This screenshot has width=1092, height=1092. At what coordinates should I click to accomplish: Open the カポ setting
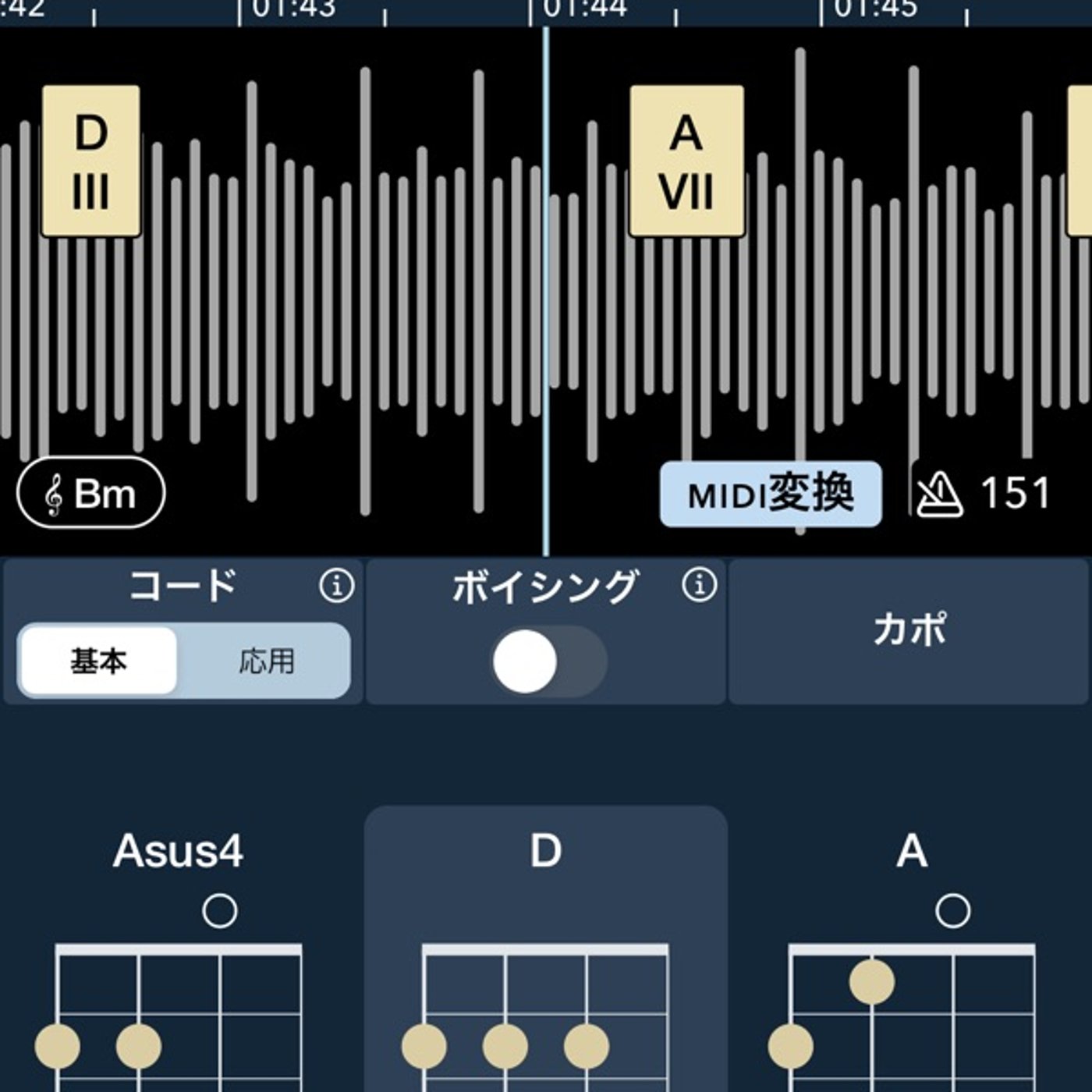coord(909,630)
